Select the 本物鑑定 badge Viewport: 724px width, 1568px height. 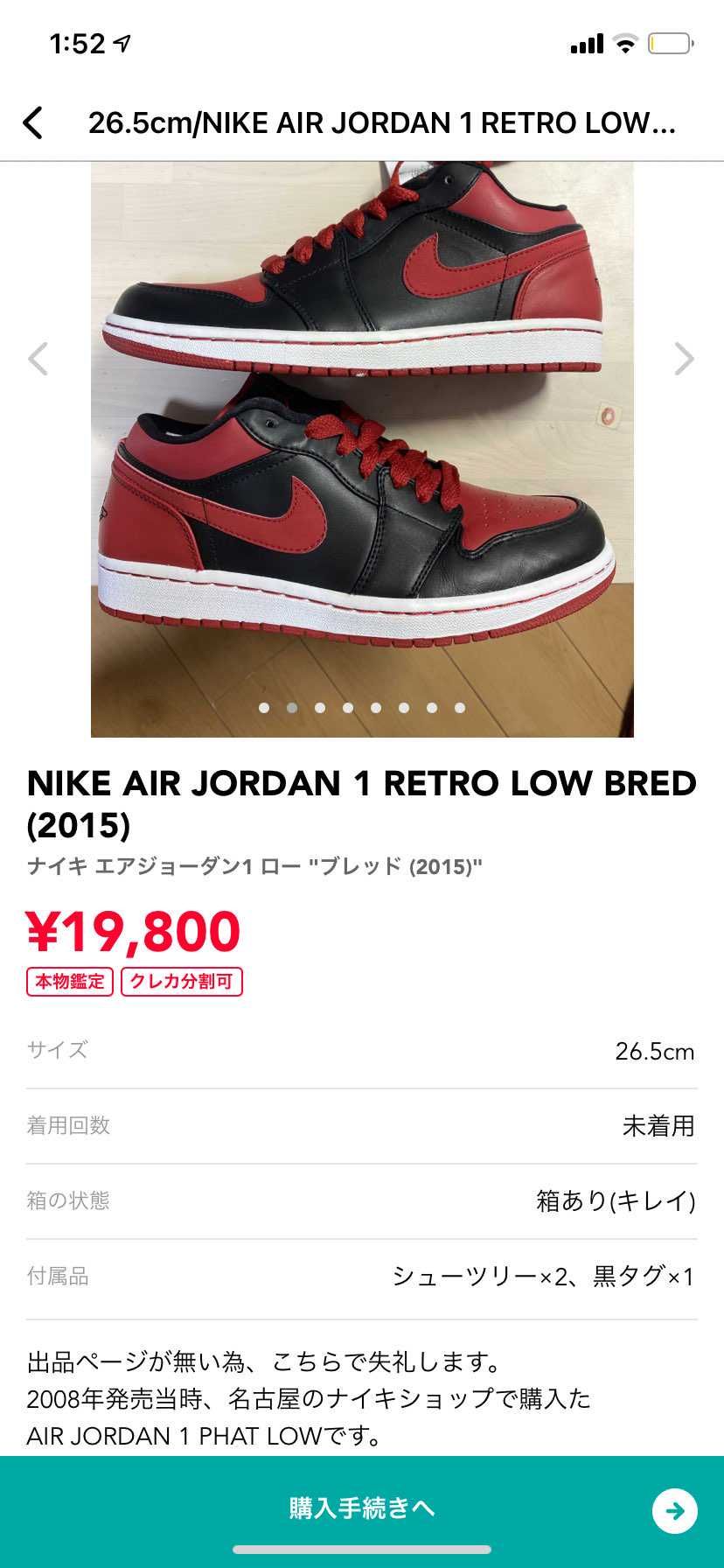pos(70,982)
